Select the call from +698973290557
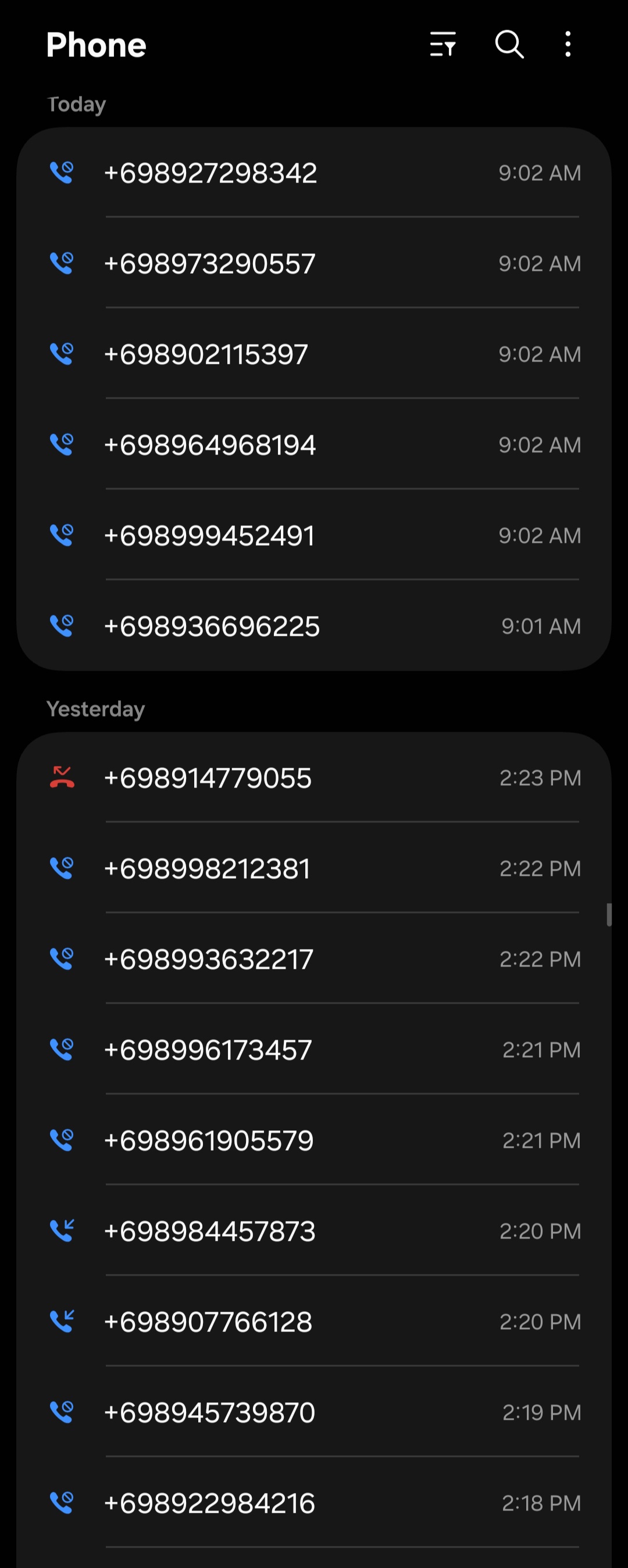Screen dimensions: 628x1568 313,264
